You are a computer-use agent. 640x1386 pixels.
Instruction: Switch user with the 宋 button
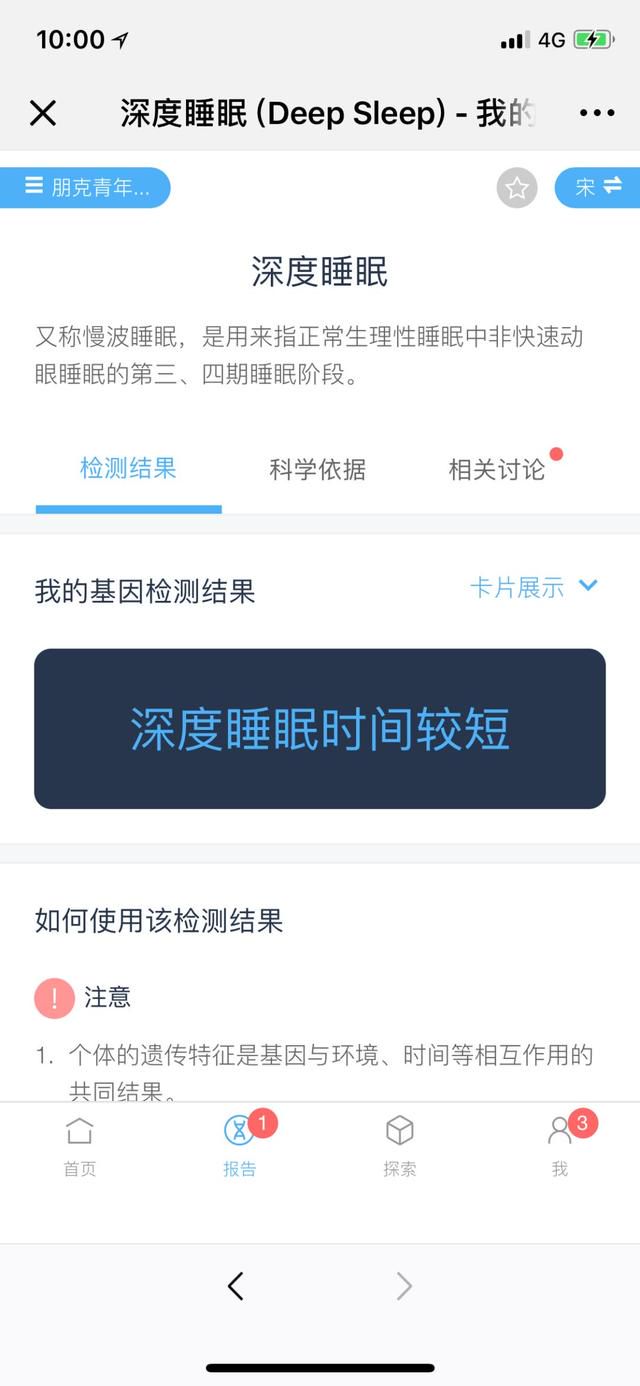(x=598, y=187)
